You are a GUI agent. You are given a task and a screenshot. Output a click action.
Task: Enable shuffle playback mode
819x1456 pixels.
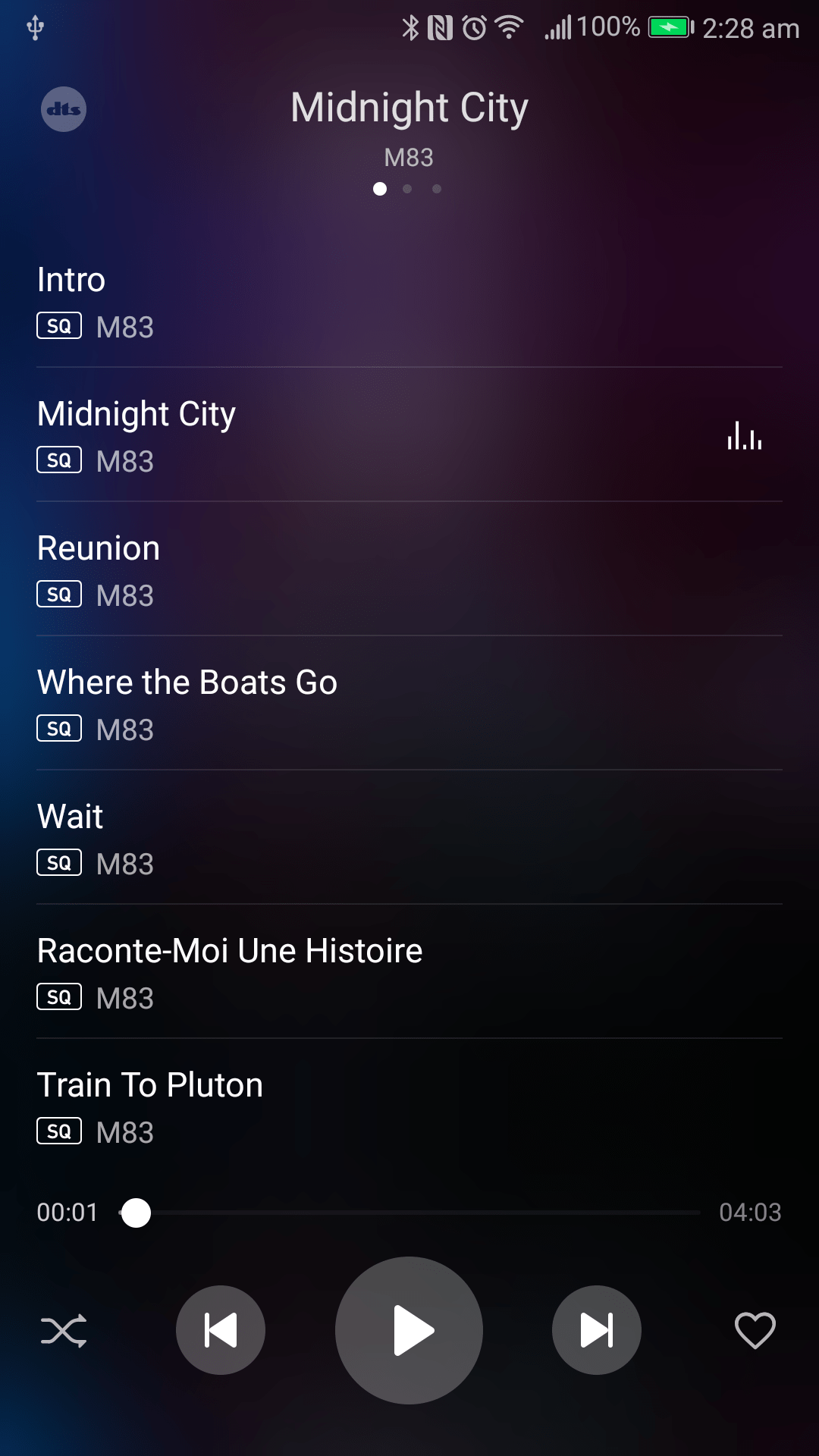[65, 1329]
